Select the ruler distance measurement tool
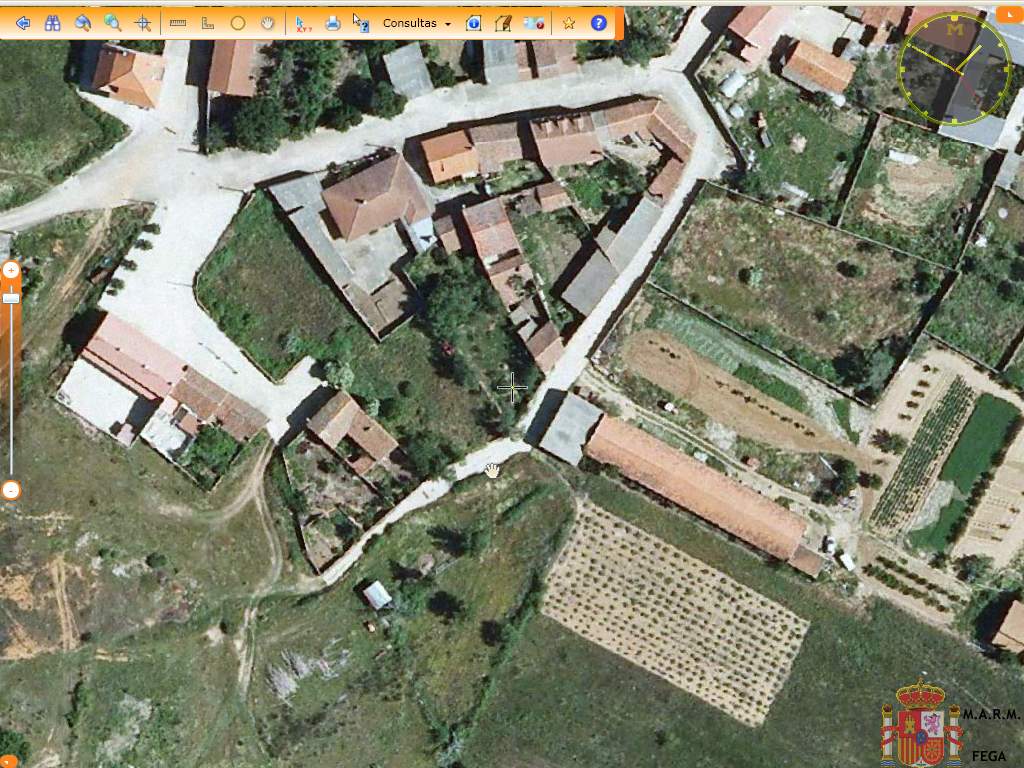 178,23
